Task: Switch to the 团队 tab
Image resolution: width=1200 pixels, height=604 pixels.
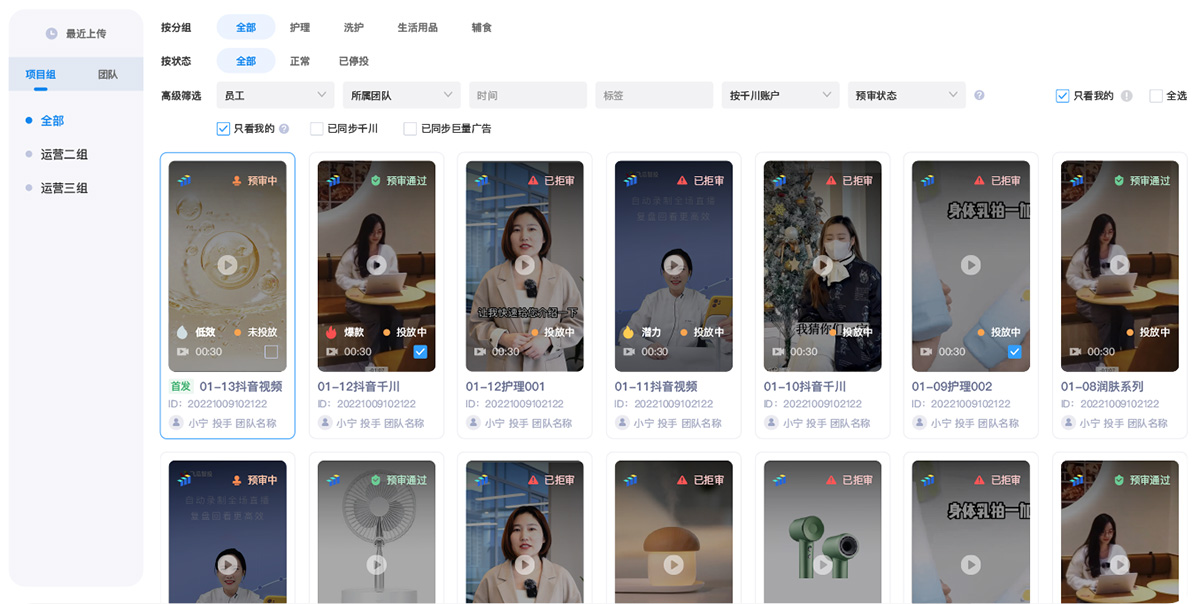Action: 107,75
